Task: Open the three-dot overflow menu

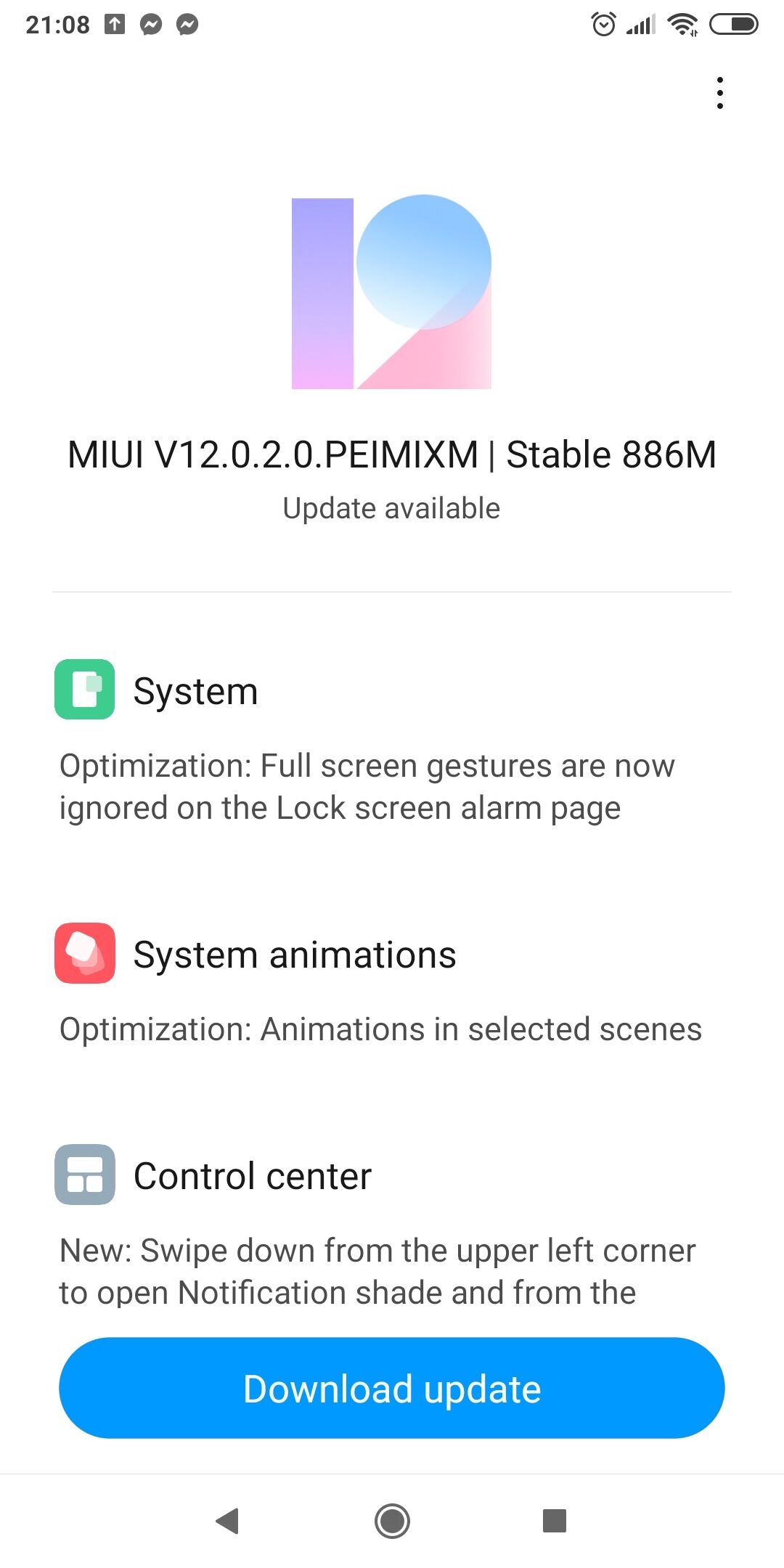Action: [719, 93]
